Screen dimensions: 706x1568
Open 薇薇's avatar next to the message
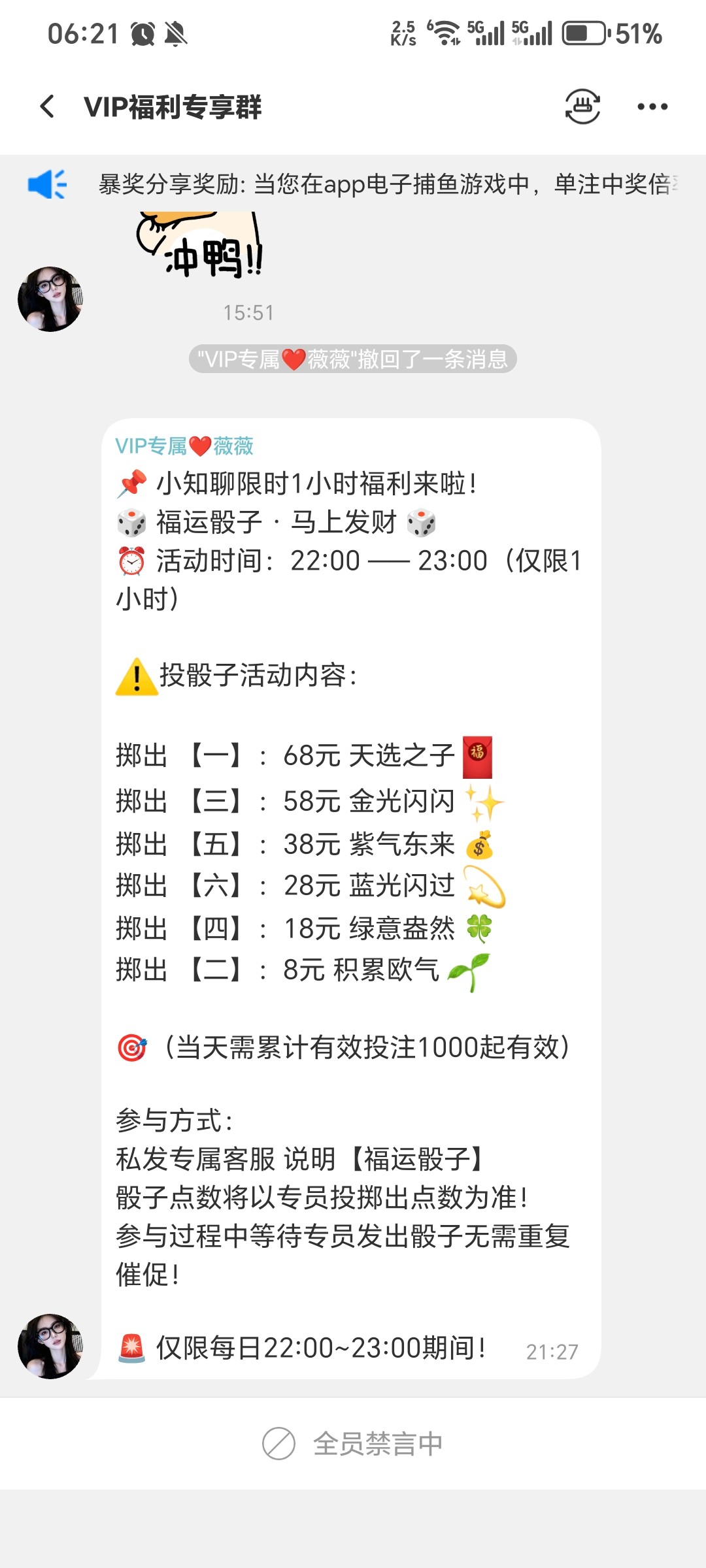(50, 297)
